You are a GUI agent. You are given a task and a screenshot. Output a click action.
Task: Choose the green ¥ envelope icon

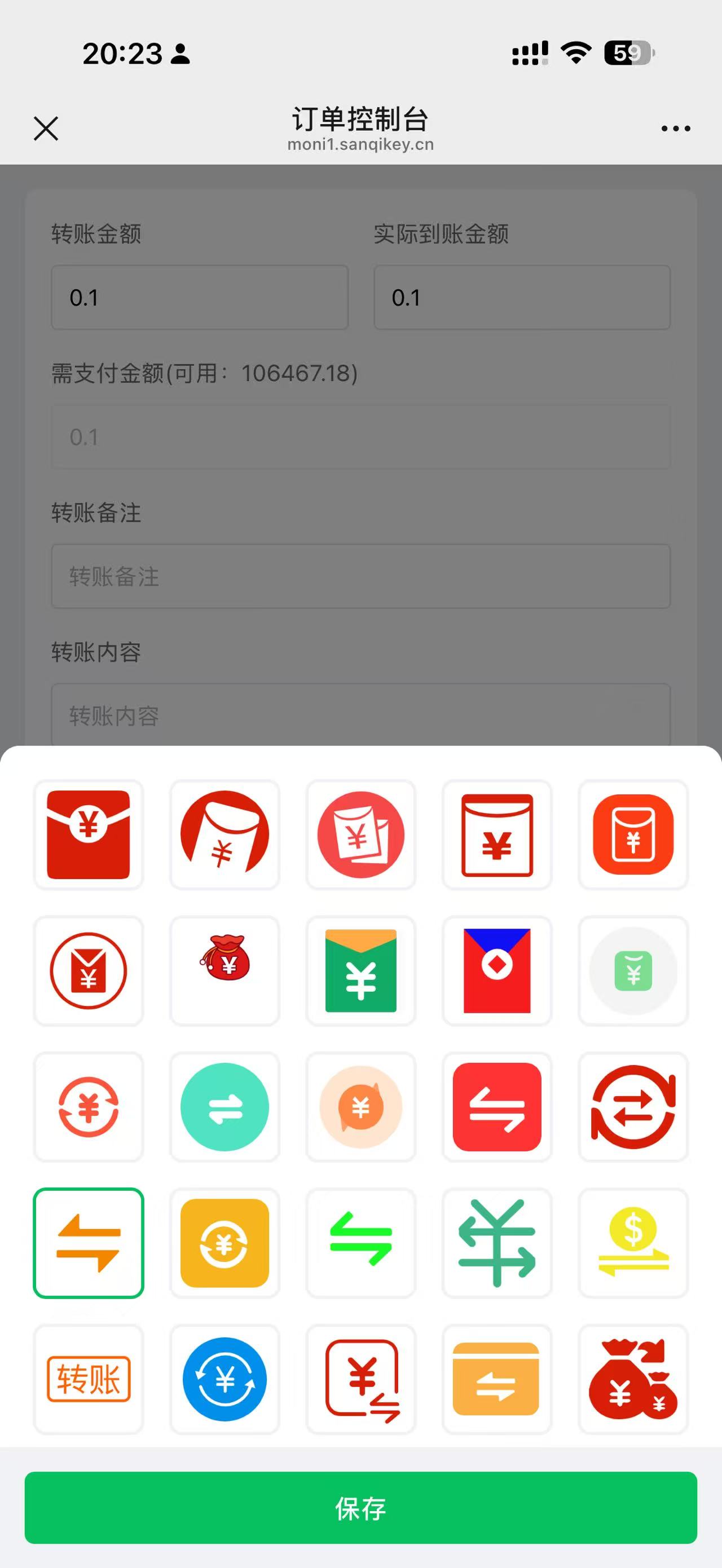click(360, 971)
